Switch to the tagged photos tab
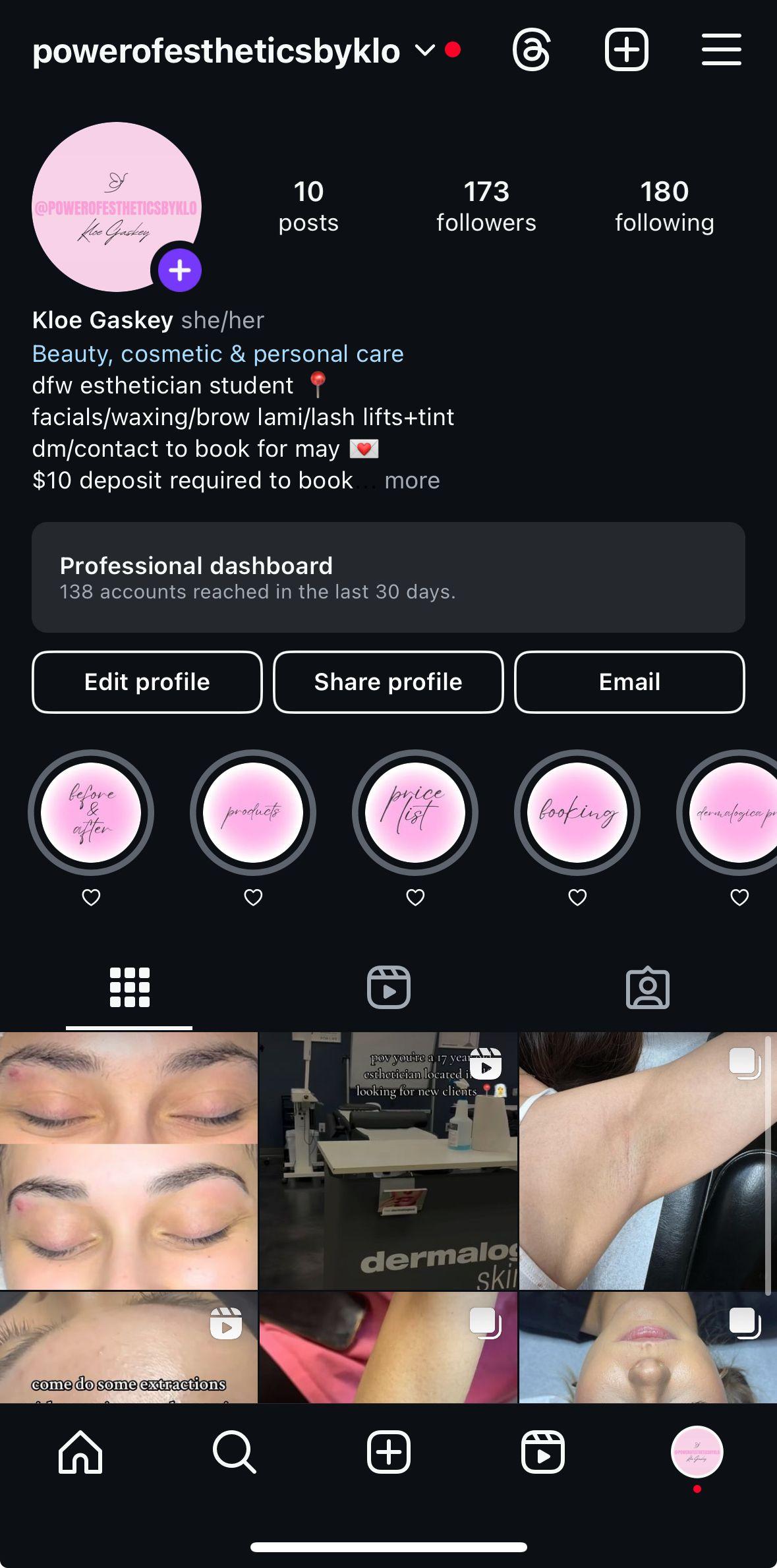Viewport: 777px width, 1568px height. [647, 987]
